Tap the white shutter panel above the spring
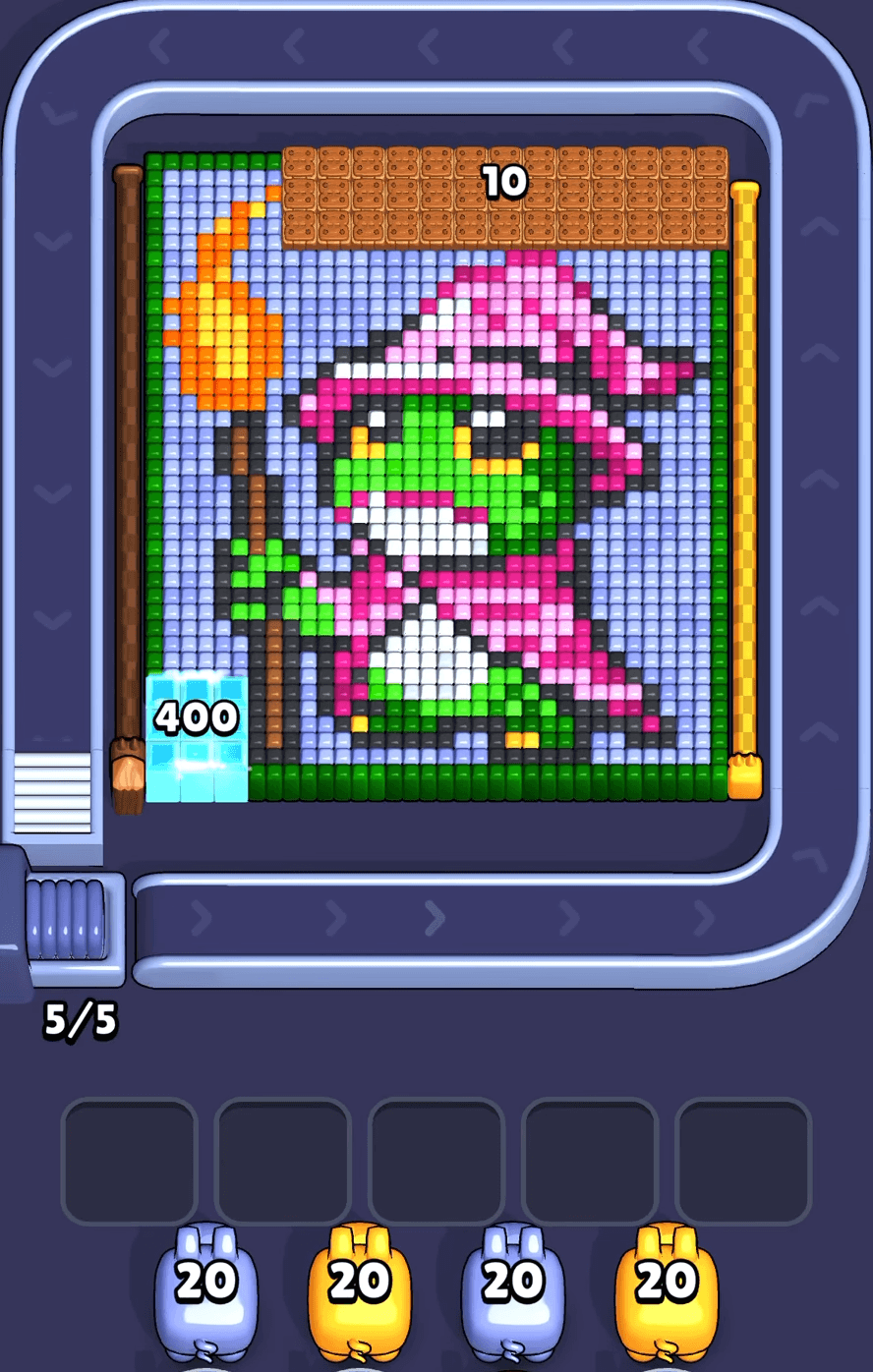Image resolution: width=873 pixels, height=1372 pixels. click(x=50, y=791)
